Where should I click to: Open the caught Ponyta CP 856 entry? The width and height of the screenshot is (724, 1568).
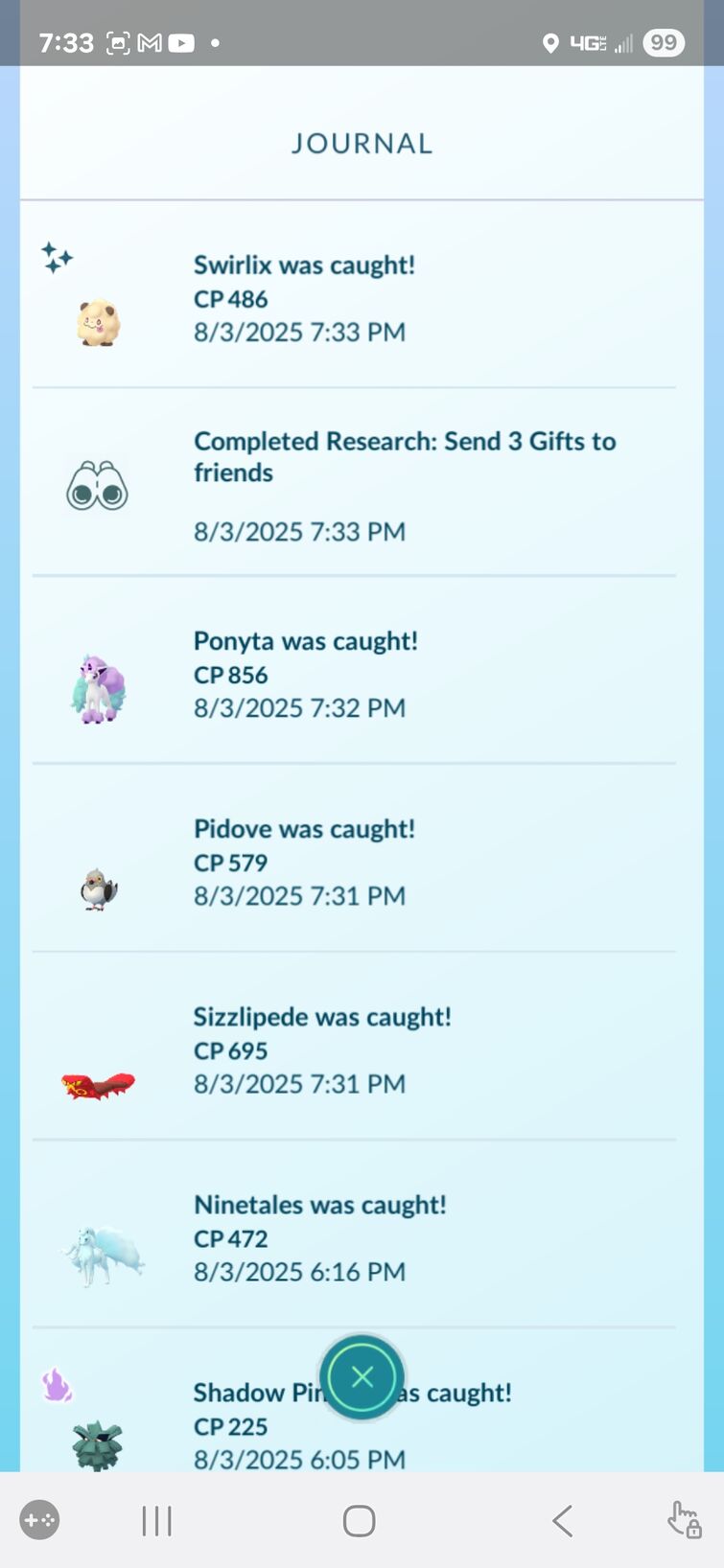pyautogui.click(x=305, y=674)
